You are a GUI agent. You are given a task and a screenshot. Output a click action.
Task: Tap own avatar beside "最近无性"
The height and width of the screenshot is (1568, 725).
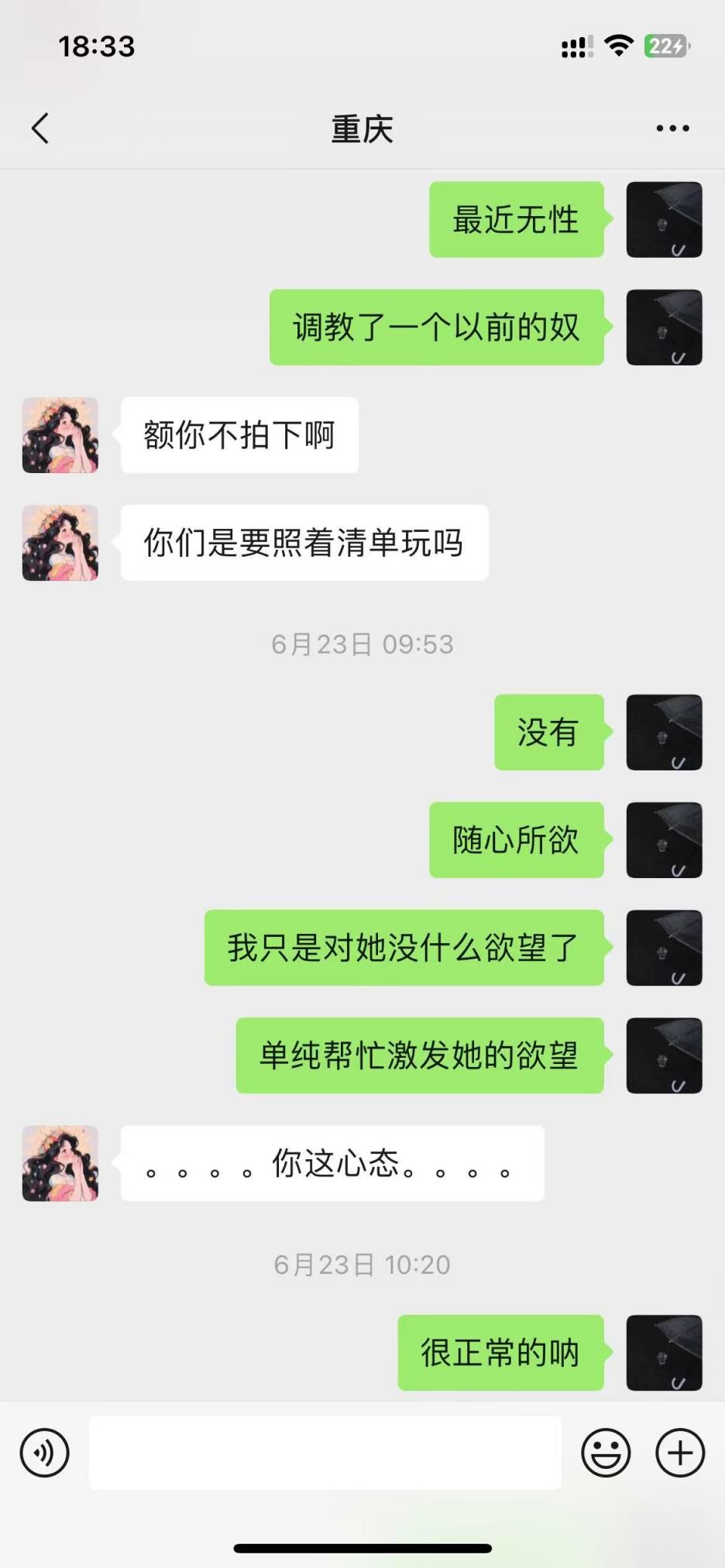click(x=664, y=220)
